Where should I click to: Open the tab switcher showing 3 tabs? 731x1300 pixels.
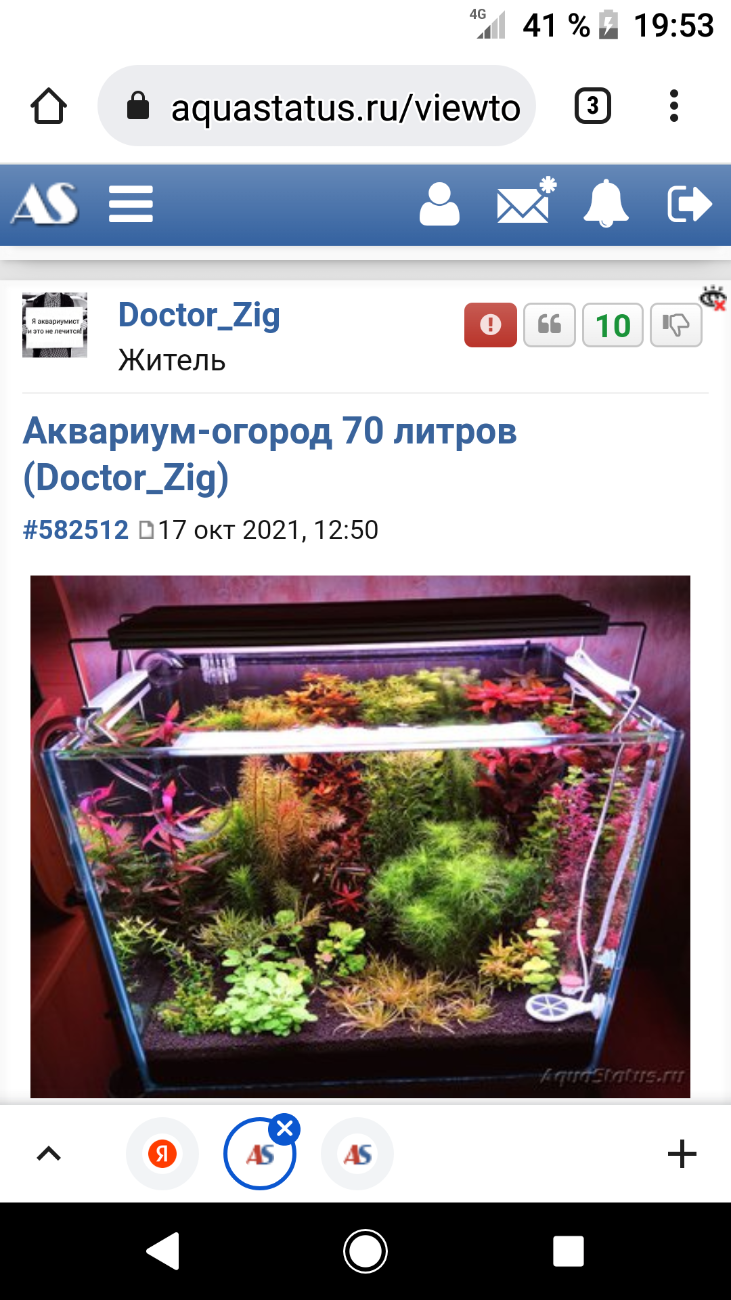pos(593,106)
